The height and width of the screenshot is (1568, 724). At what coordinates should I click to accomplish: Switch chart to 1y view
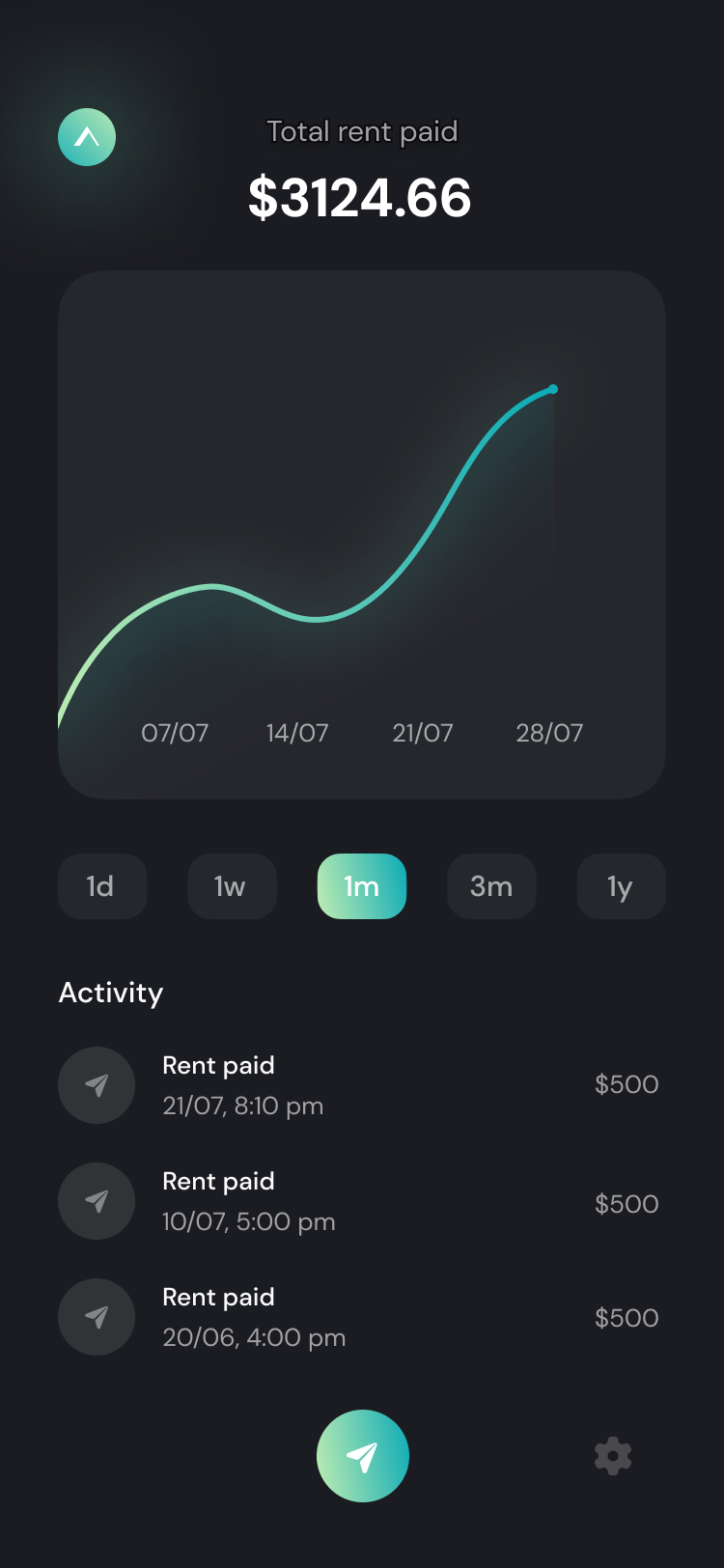(x=621, y=886)
